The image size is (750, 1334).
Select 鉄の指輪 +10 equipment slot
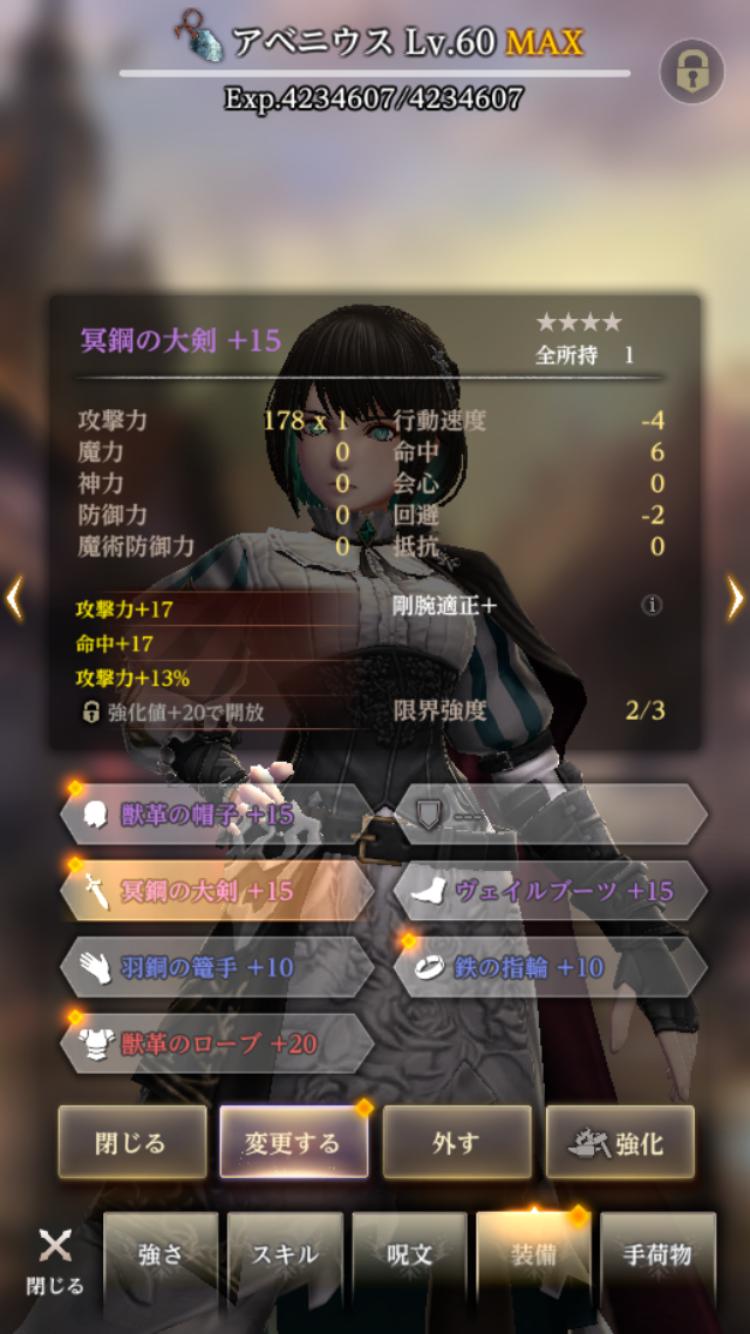(550, 967)
